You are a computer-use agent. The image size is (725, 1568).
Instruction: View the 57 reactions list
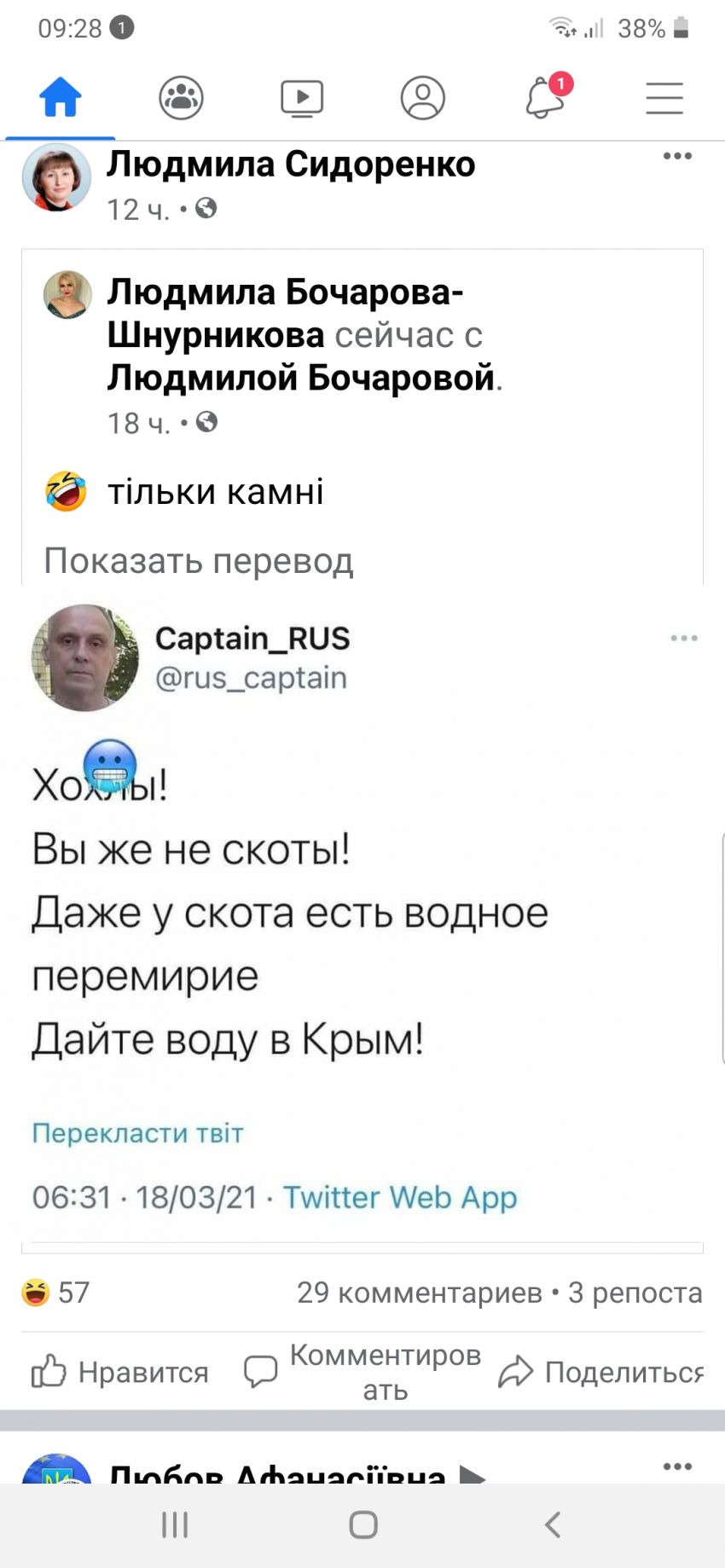pos(56,1293)
